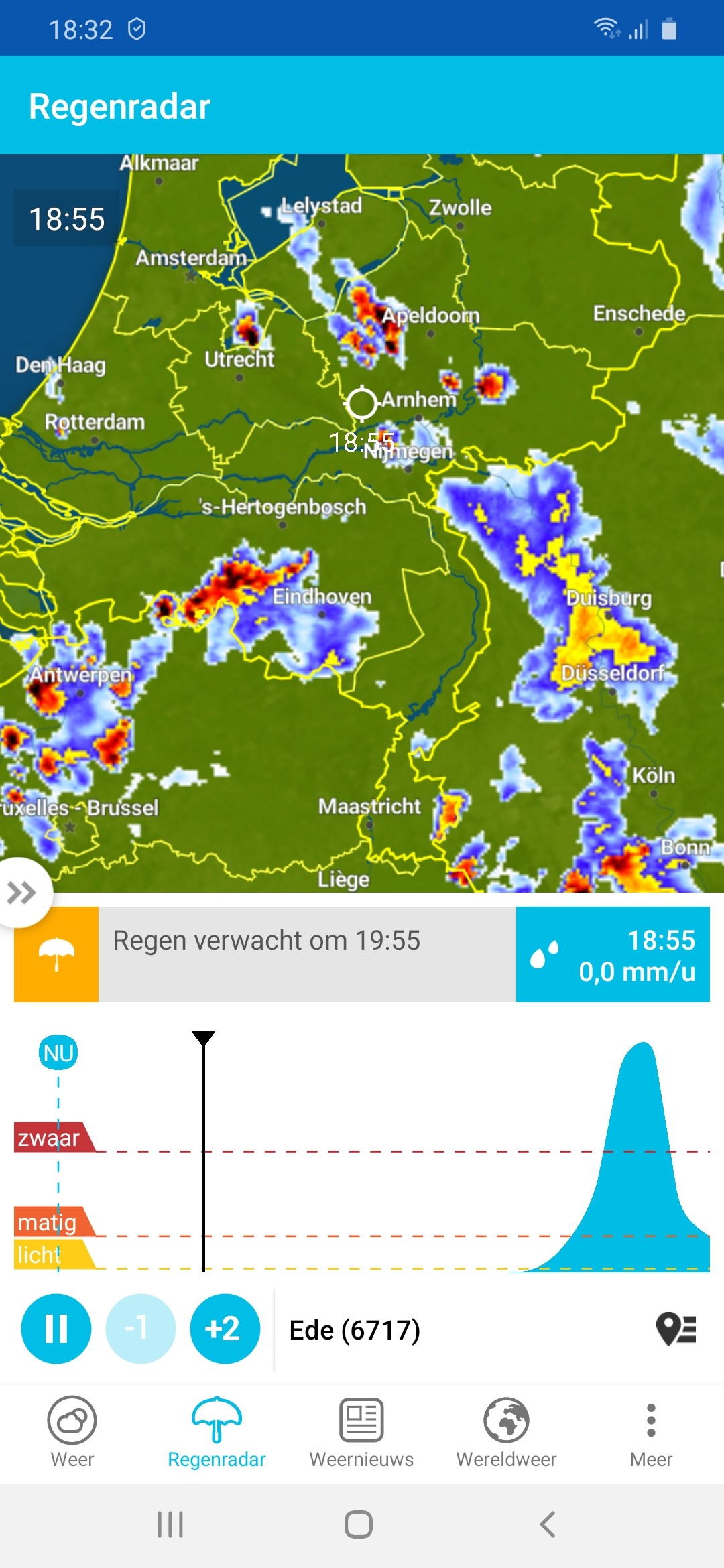This screenshot has width=724, height=1568.
Task: Pause the radar animation
Action: pyautogui.click(x=56, y=1329)
